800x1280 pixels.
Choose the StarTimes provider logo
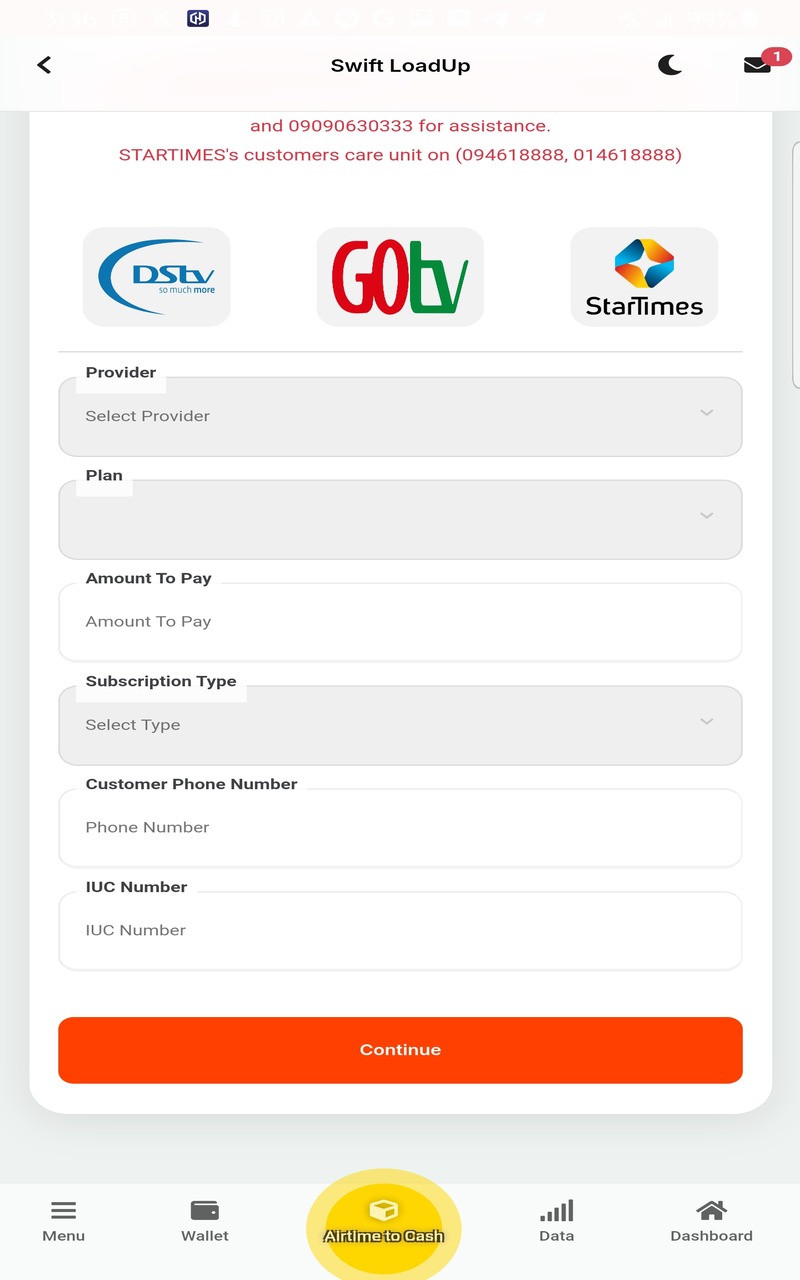click(644, 277)
